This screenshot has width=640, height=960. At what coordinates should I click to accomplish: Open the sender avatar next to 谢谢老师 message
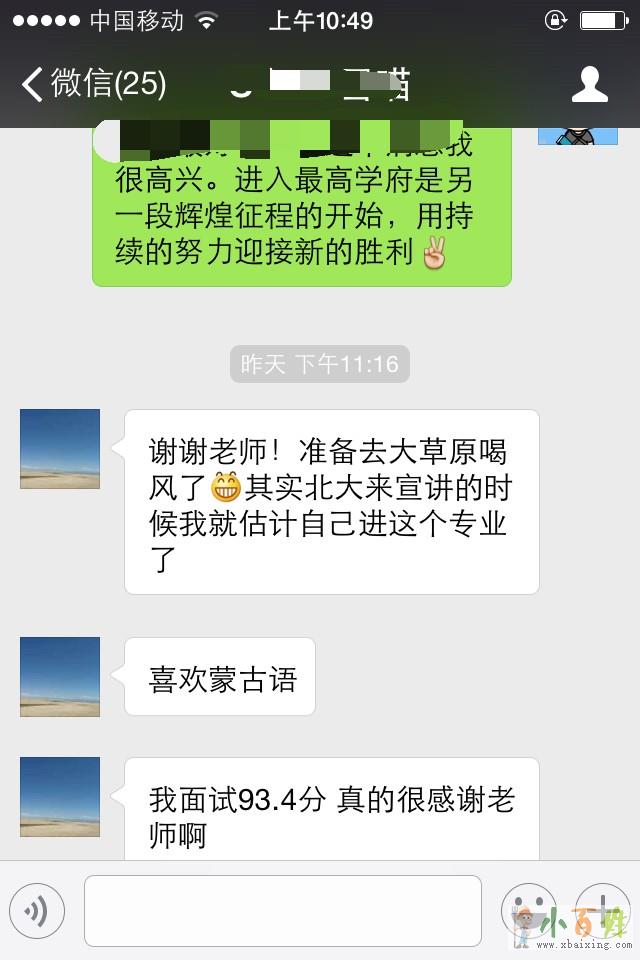point(60,449)
